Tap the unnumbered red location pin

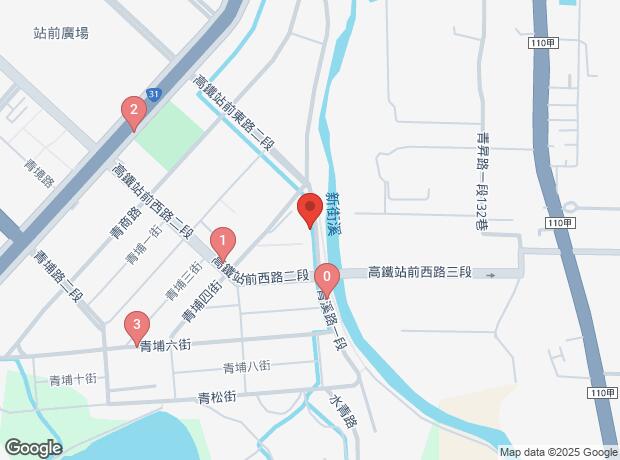point(309,208)
